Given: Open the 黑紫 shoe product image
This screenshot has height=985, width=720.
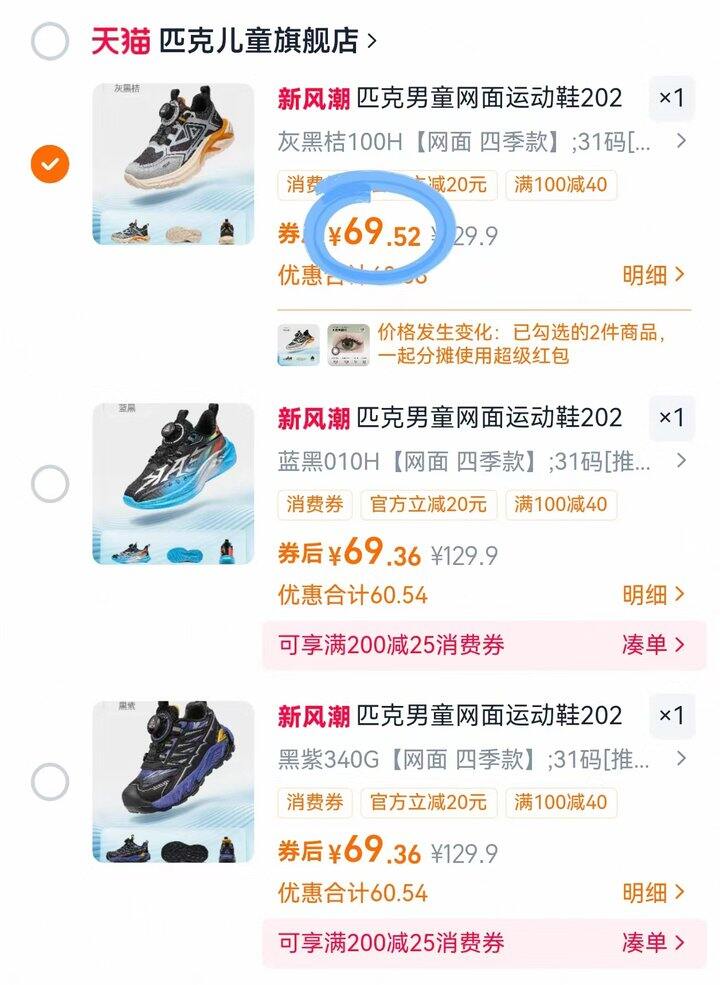Looking at the screenshot, I should point(173,781).
